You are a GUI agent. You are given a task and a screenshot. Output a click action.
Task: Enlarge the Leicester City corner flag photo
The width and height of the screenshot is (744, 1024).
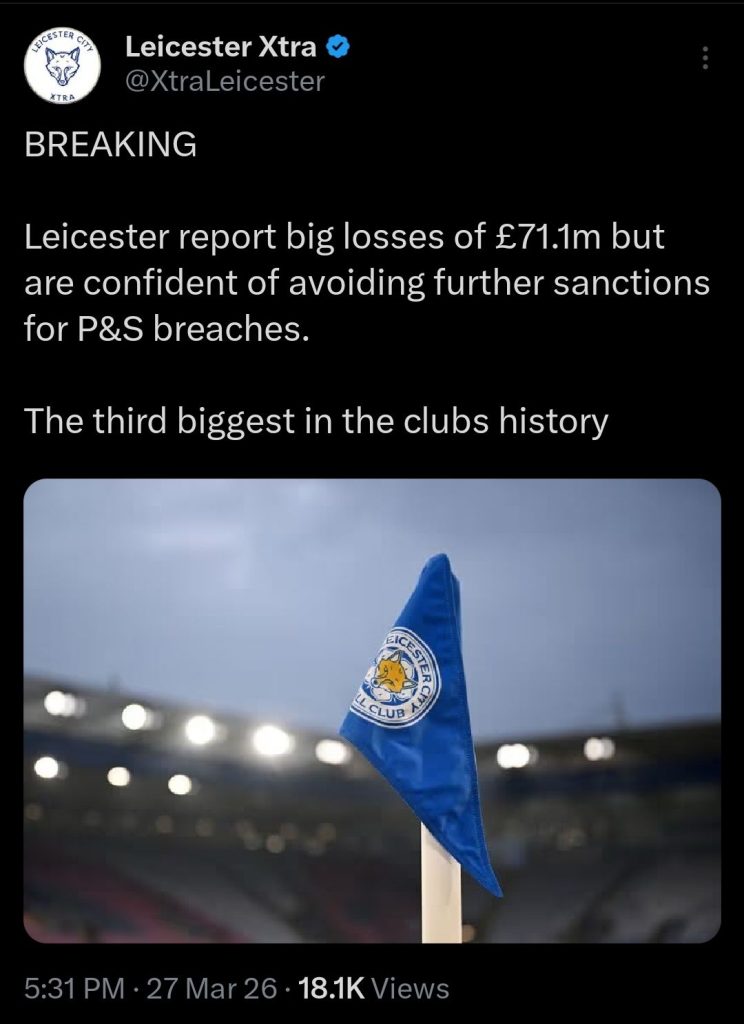click(372, 710)
